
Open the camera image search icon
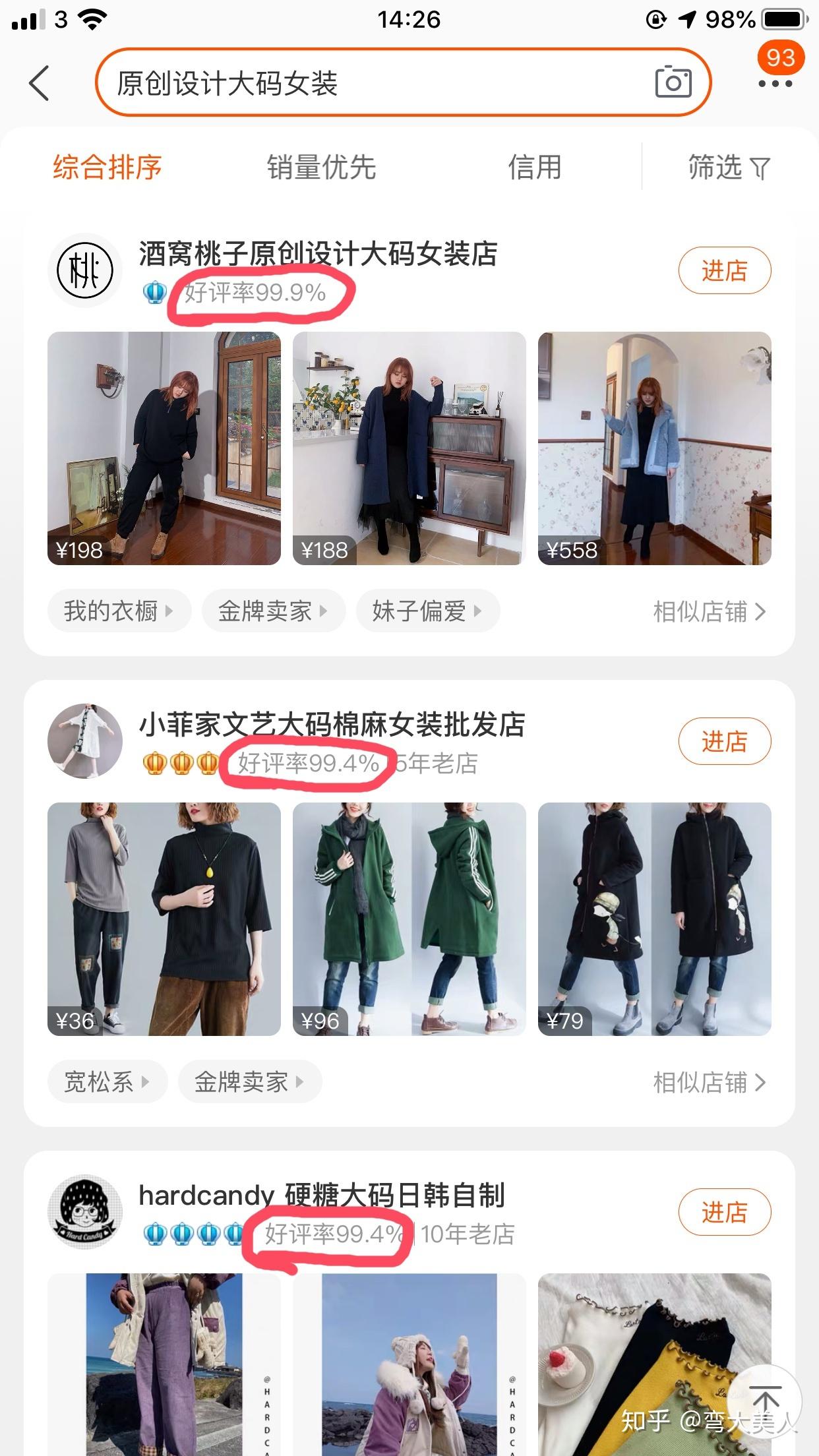[x=673, y=82]
